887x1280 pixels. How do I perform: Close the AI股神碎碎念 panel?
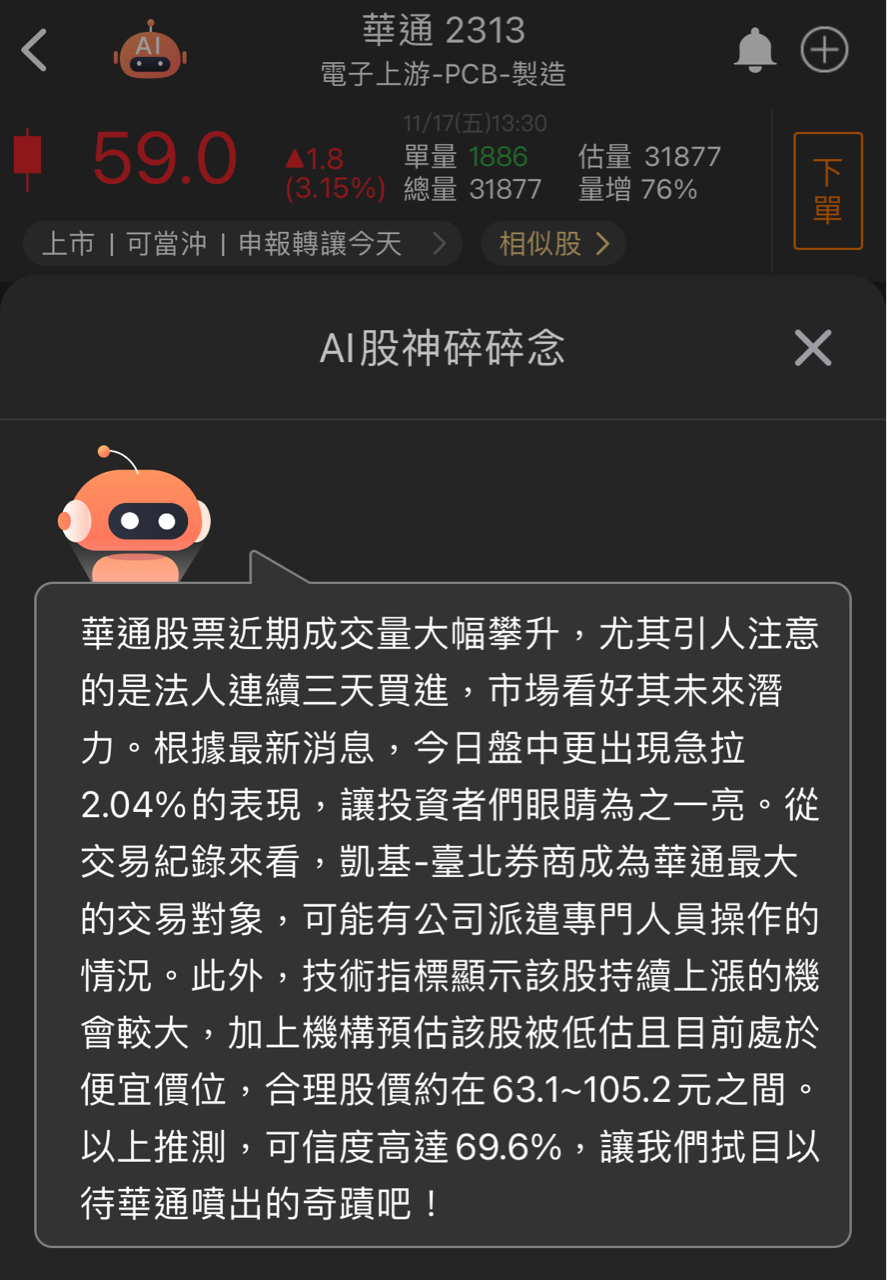(x=812, y=348)
